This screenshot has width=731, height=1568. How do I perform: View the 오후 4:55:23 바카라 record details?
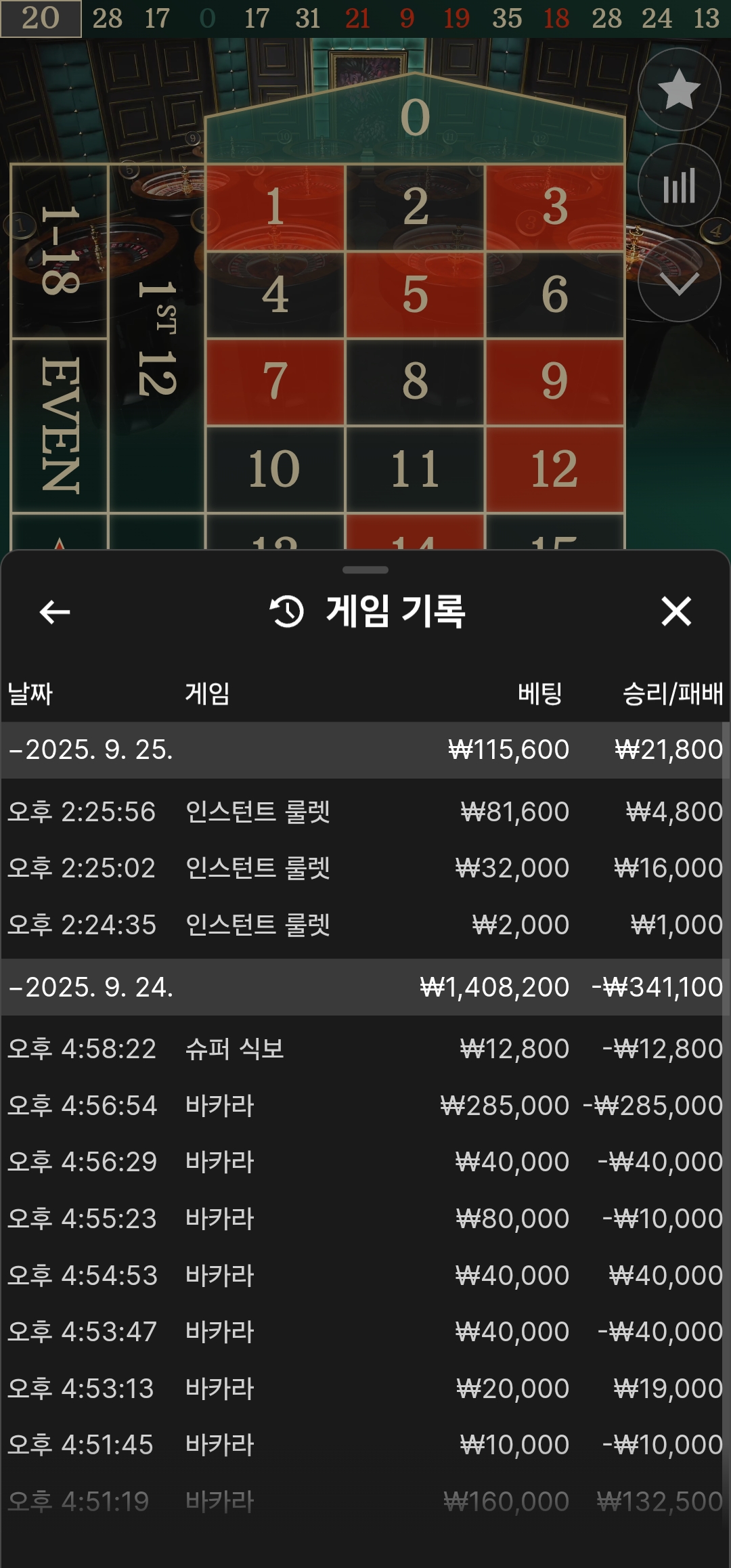365,1219
